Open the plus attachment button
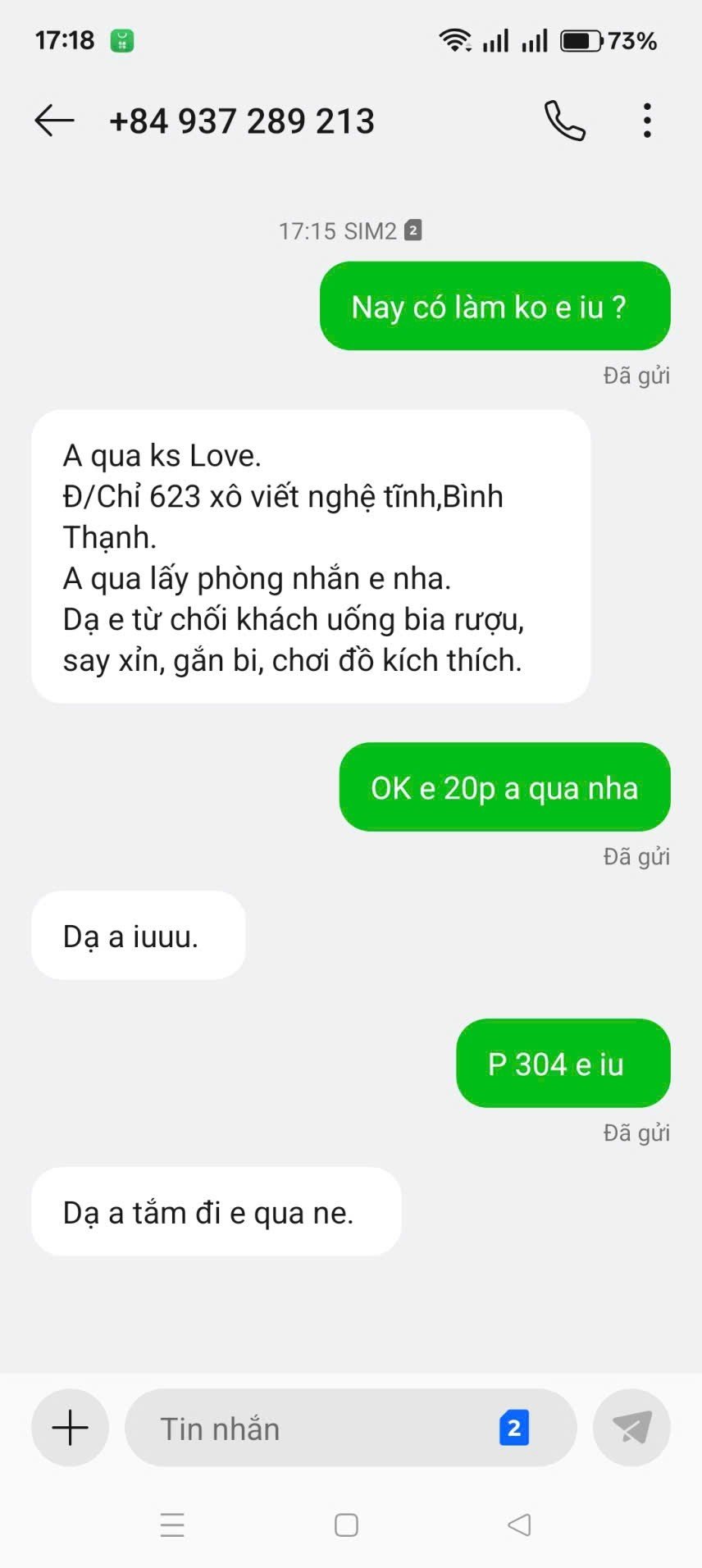The height and width of the screenshot is (1568, 702). tap(71, 1428)
